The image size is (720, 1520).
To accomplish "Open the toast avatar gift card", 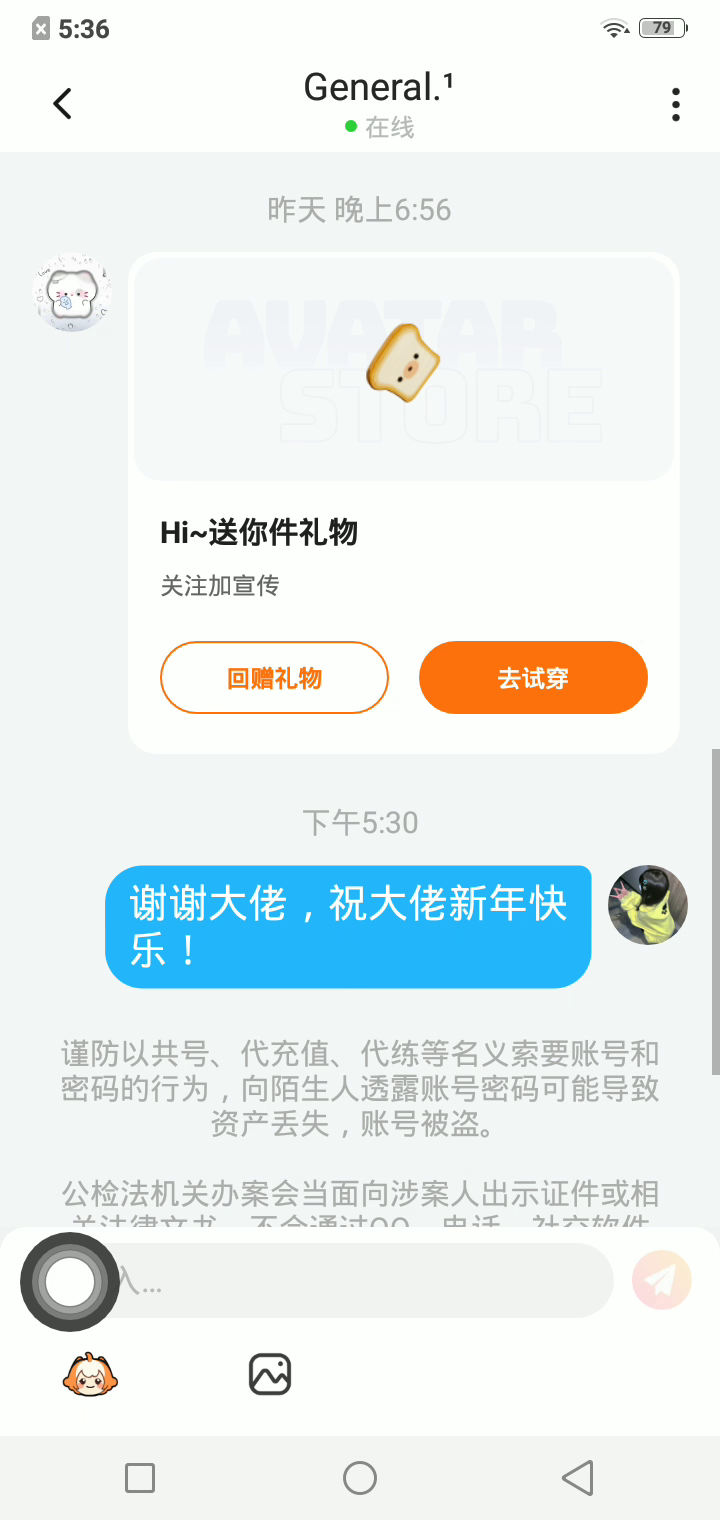I will 403,368.
